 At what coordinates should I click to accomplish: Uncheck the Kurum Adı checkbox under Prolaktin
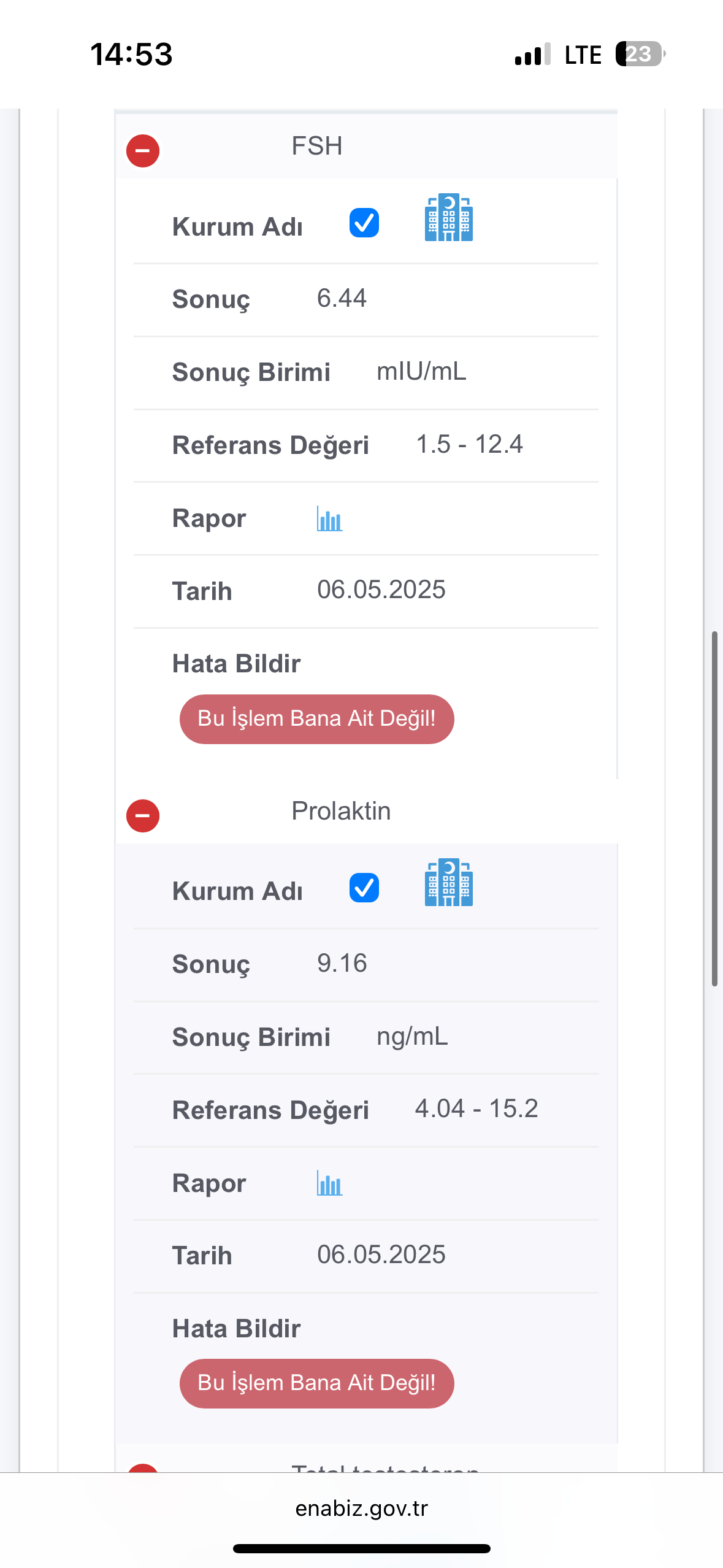click(364, 888)
